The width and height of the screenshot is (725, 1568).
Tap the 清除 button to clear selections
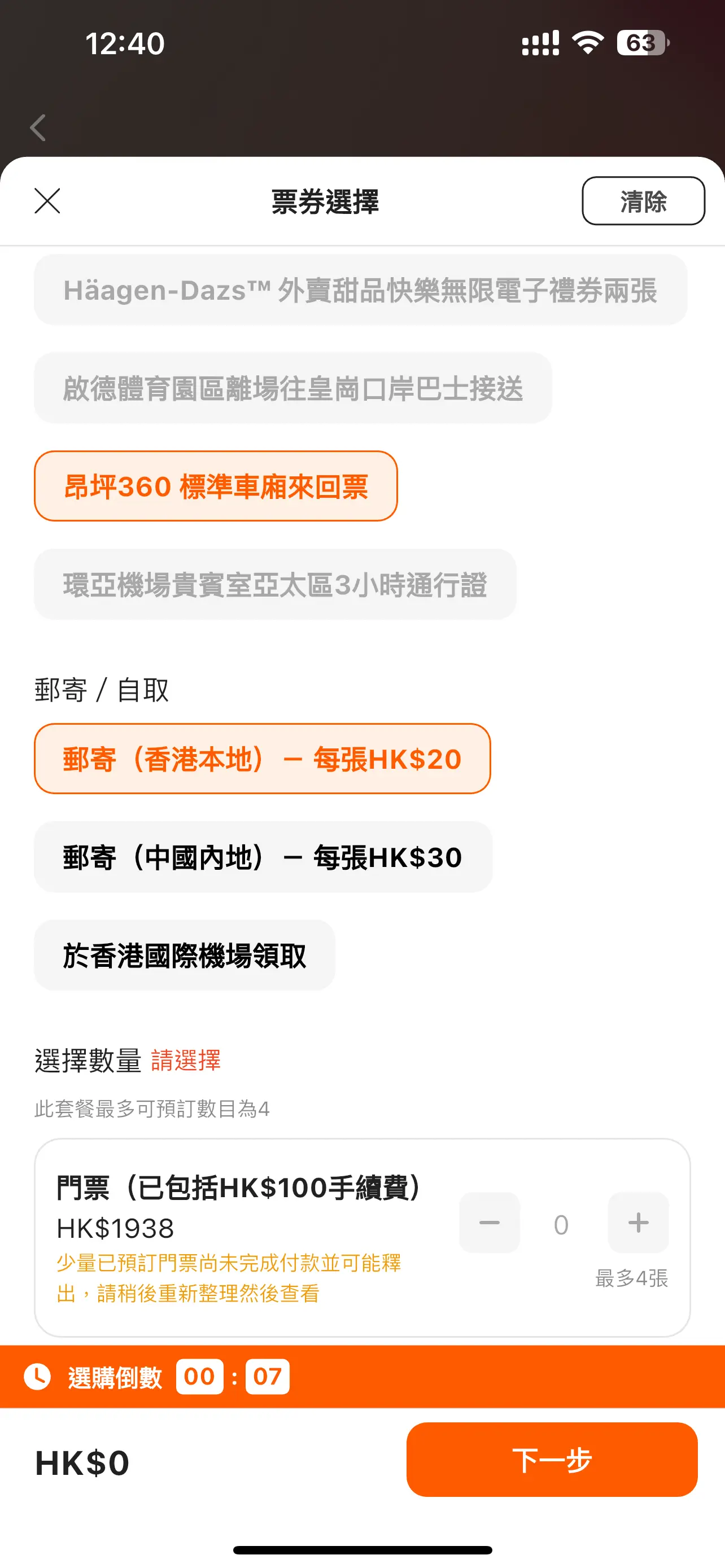[643, 201]
